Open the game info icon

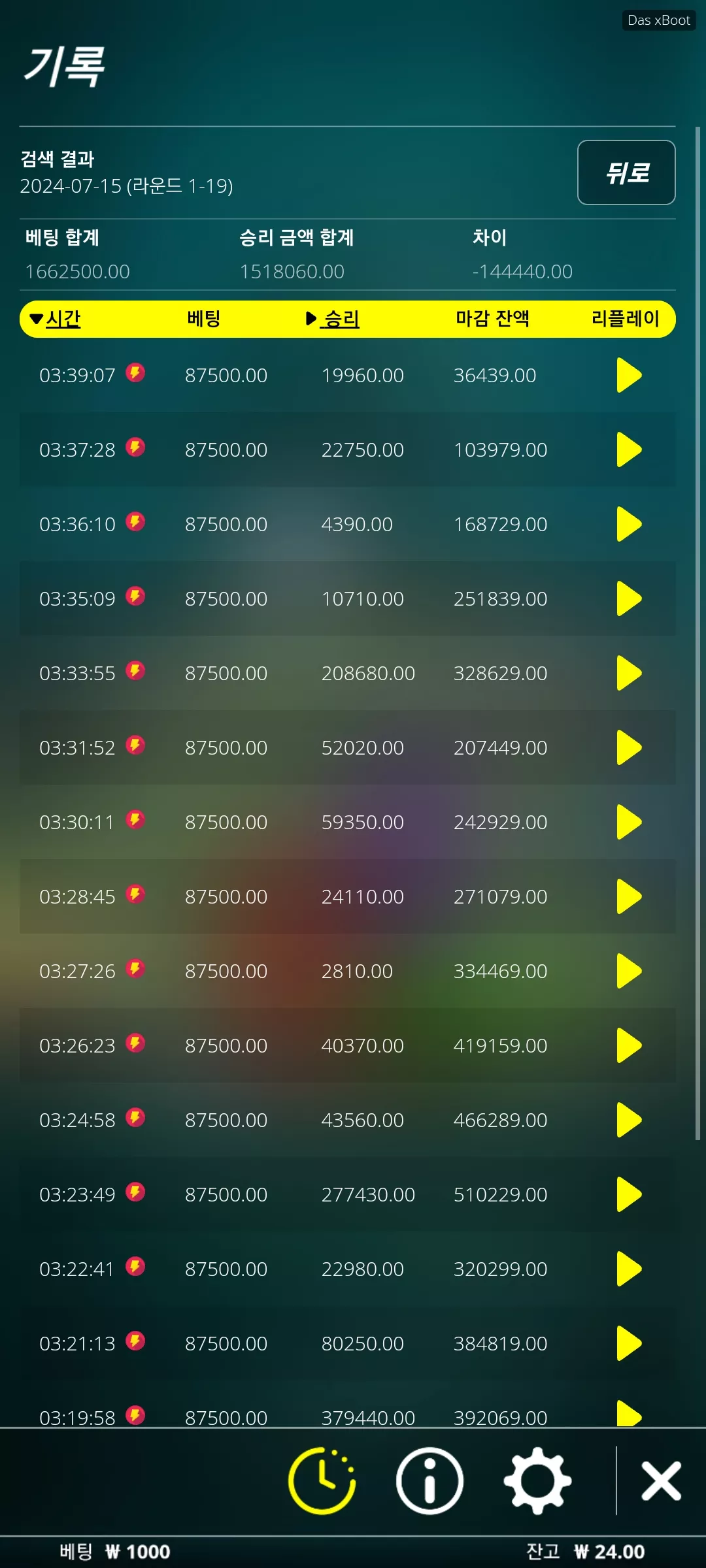click(x=429, y=1481)
